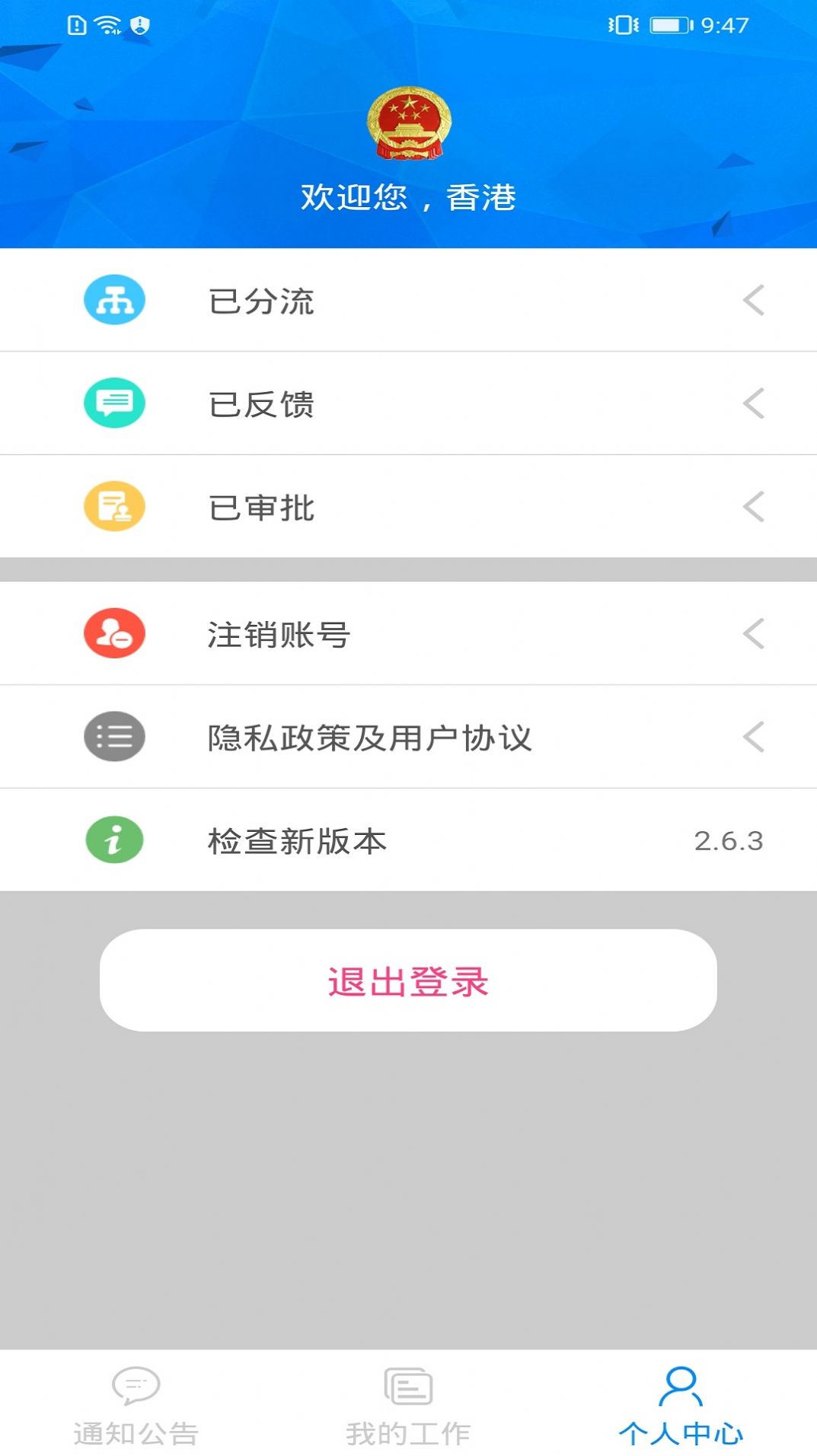Click the gray list icon beside 隐私政策及用户协议
The height and width of the screenshot is (1456, 817).
tap(115, 736)
